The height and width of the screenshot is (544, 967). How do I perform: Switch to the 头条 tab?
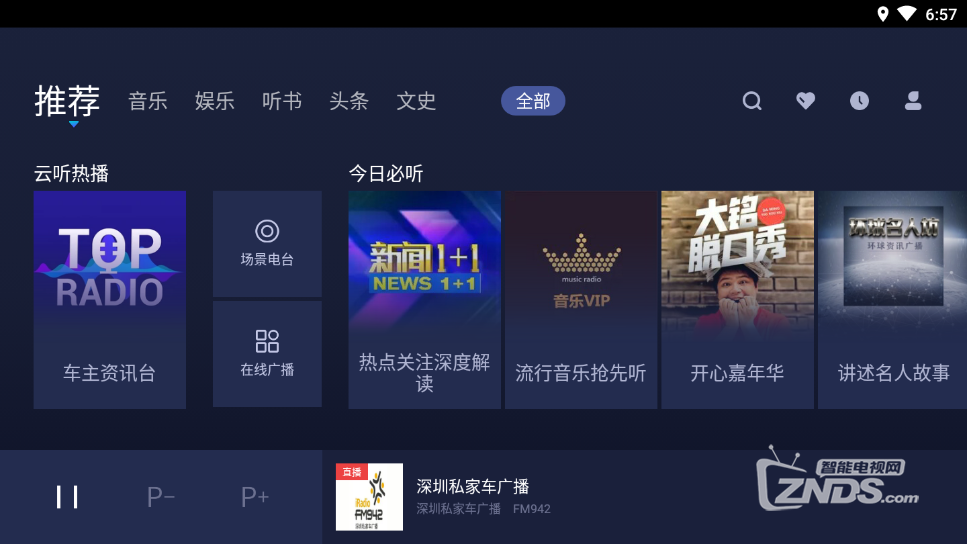point(349,101)
